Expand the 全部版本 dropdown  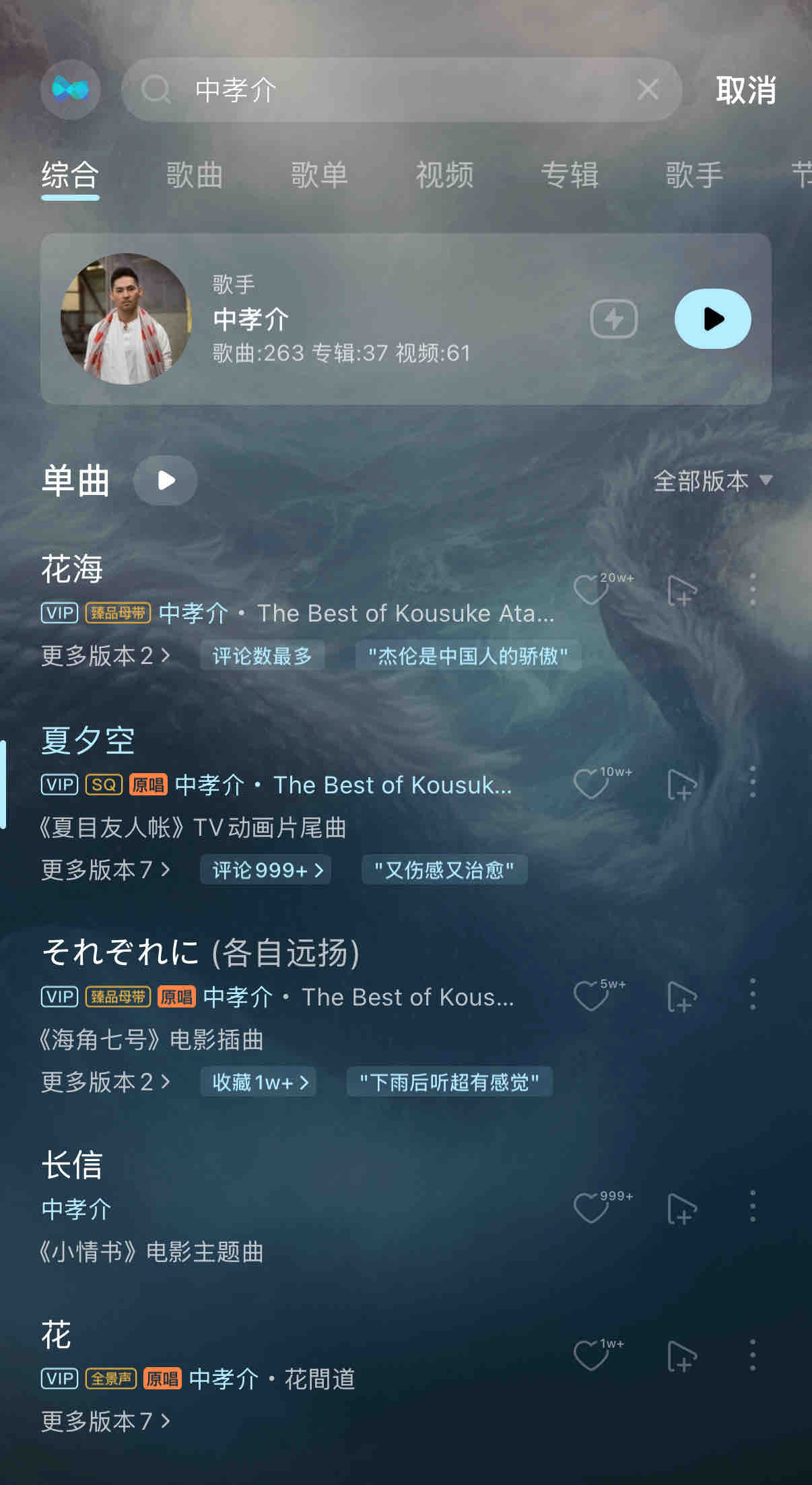(x=712, y=481)
